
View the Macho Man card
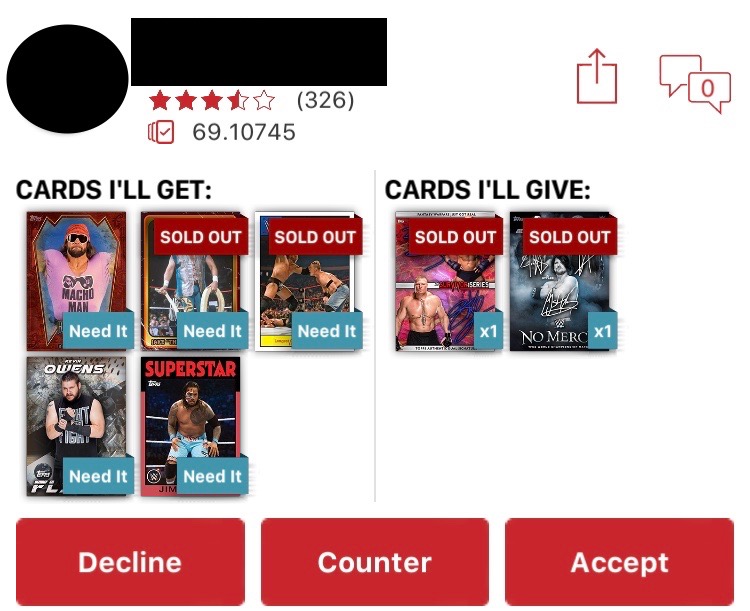[77, 280]
